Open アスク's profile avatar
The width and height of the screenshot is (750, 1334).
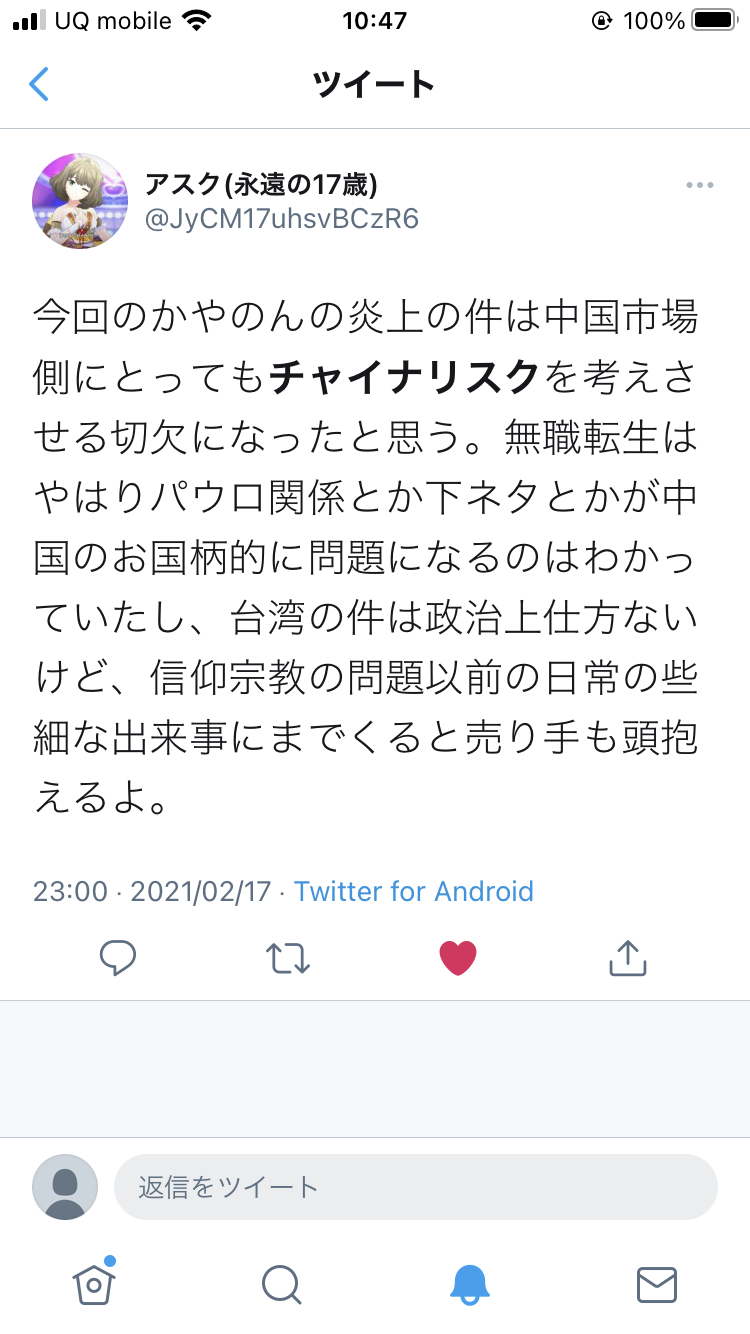(80, 201)
